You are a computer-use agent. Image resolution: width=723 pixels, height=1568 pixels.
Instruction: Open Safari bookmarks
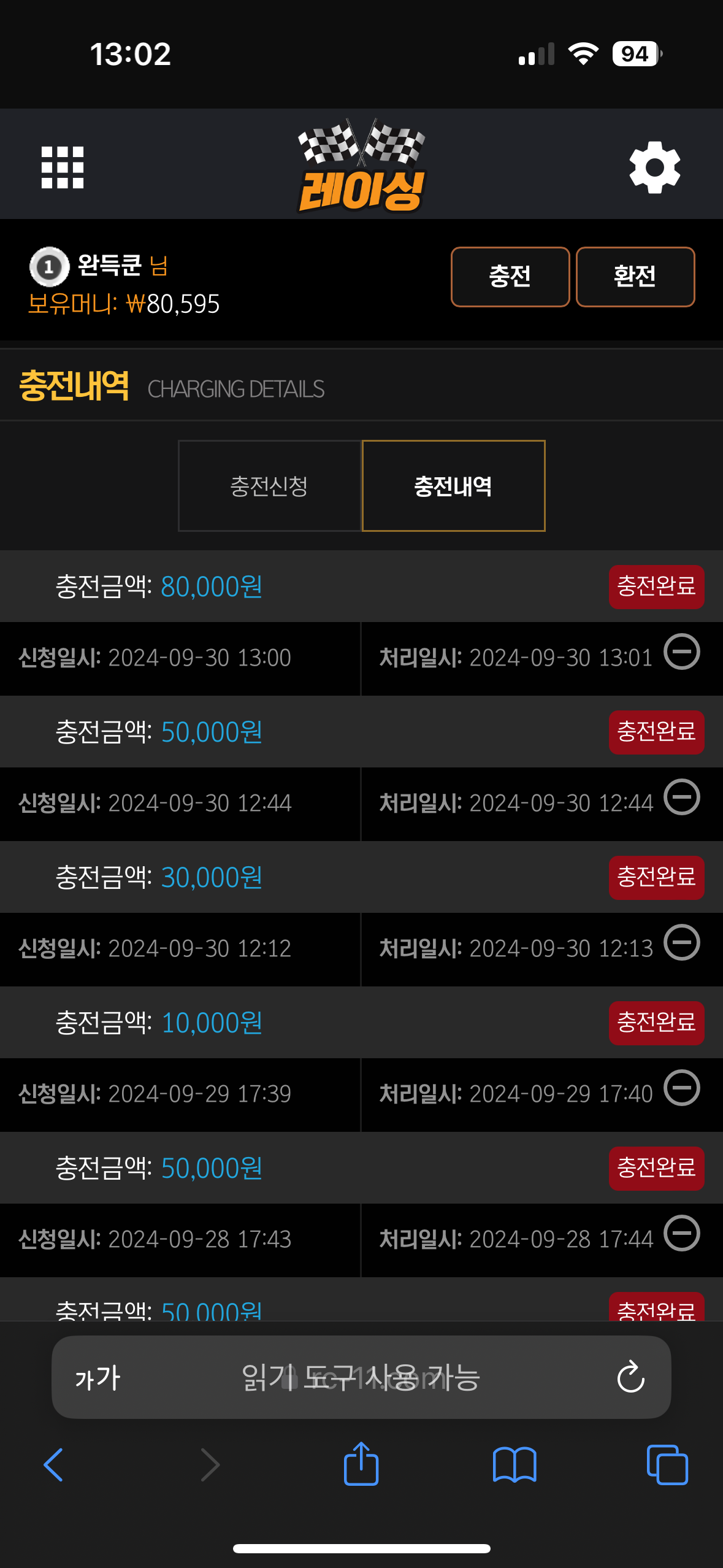tap(515, 1465)
